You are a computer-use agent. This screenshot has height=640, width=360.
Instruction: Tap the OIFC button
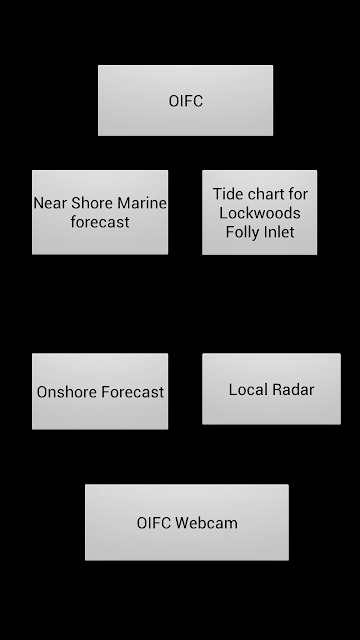click(x=185, y=100)
